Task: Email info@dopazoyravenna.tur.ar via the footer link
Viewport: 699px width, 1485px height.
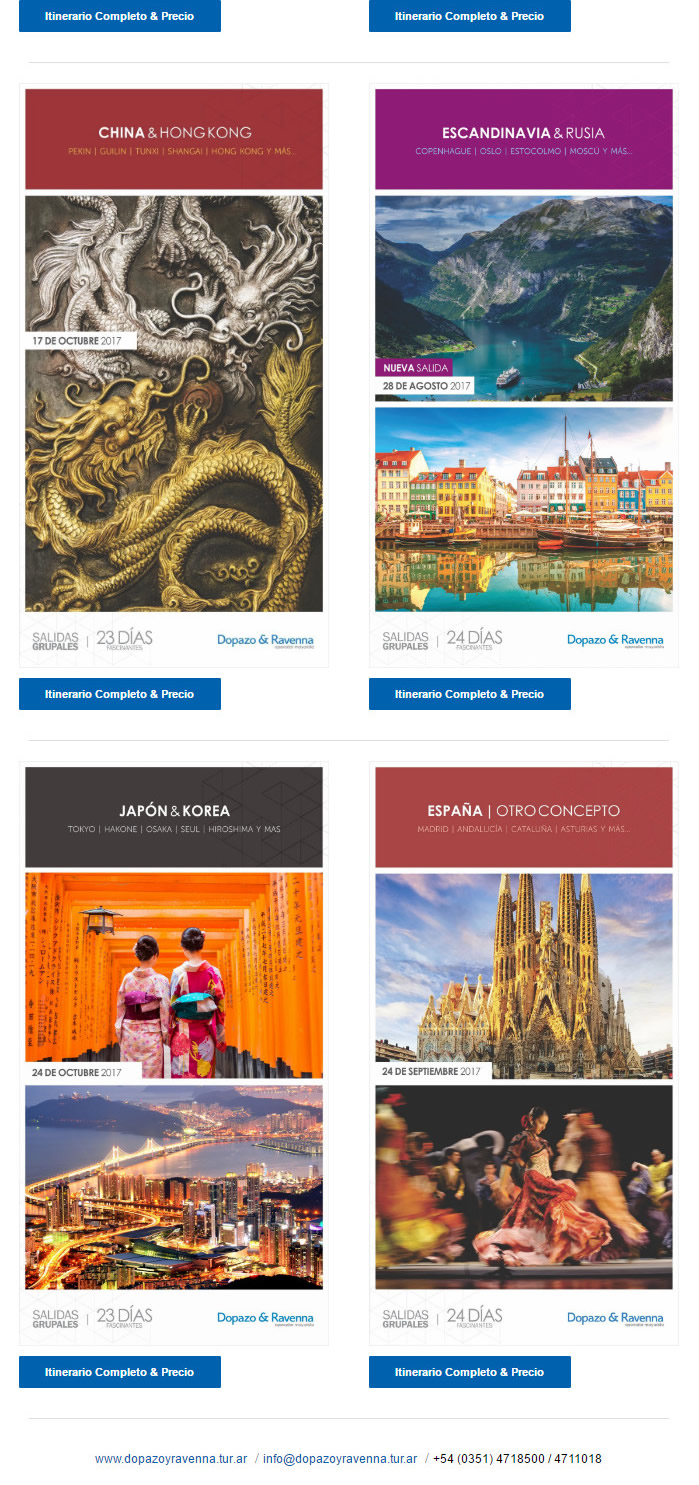Action: [x=340, y=1459]
